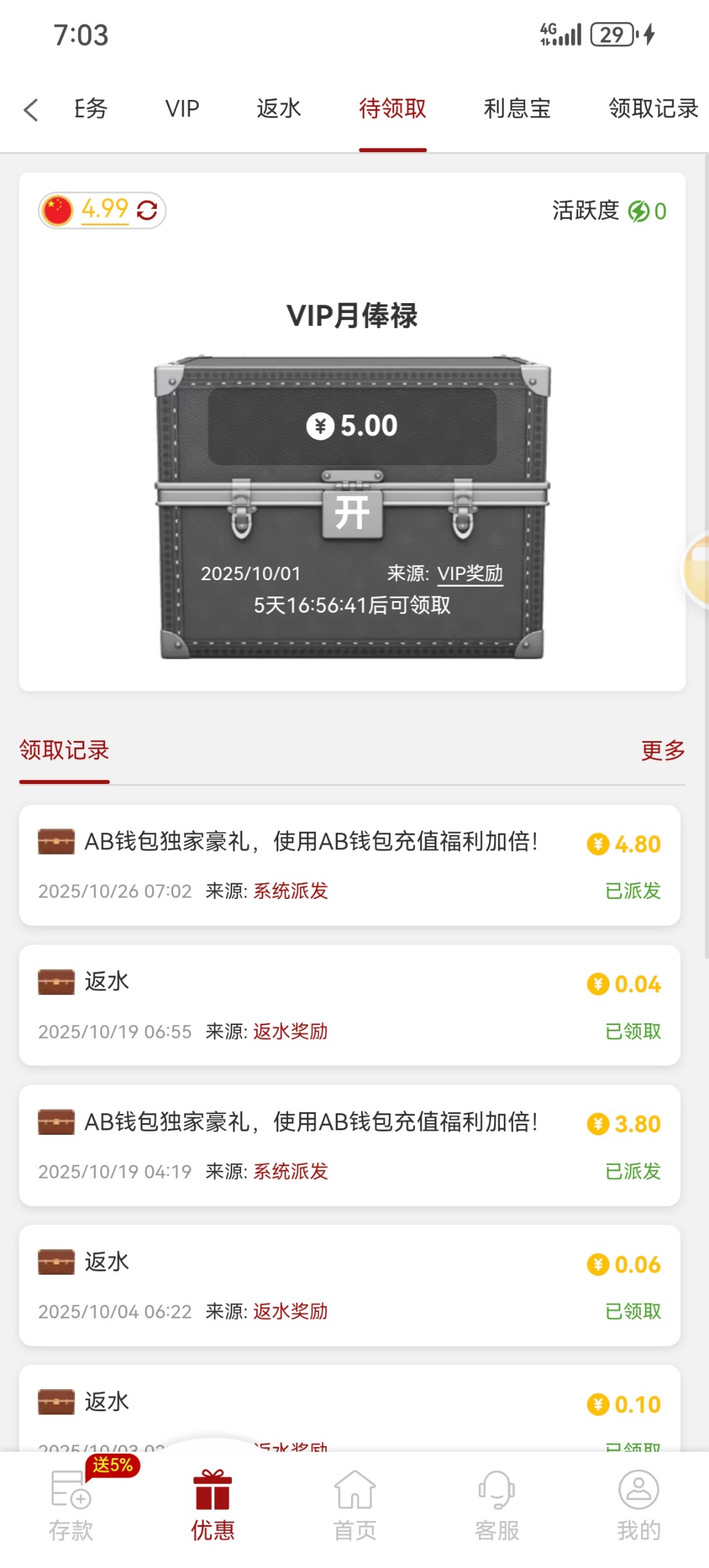Tap the 开 button on the chest
Image resolution: width=709 pixels, height=1568 pixels.
click(x=352, y=513)
